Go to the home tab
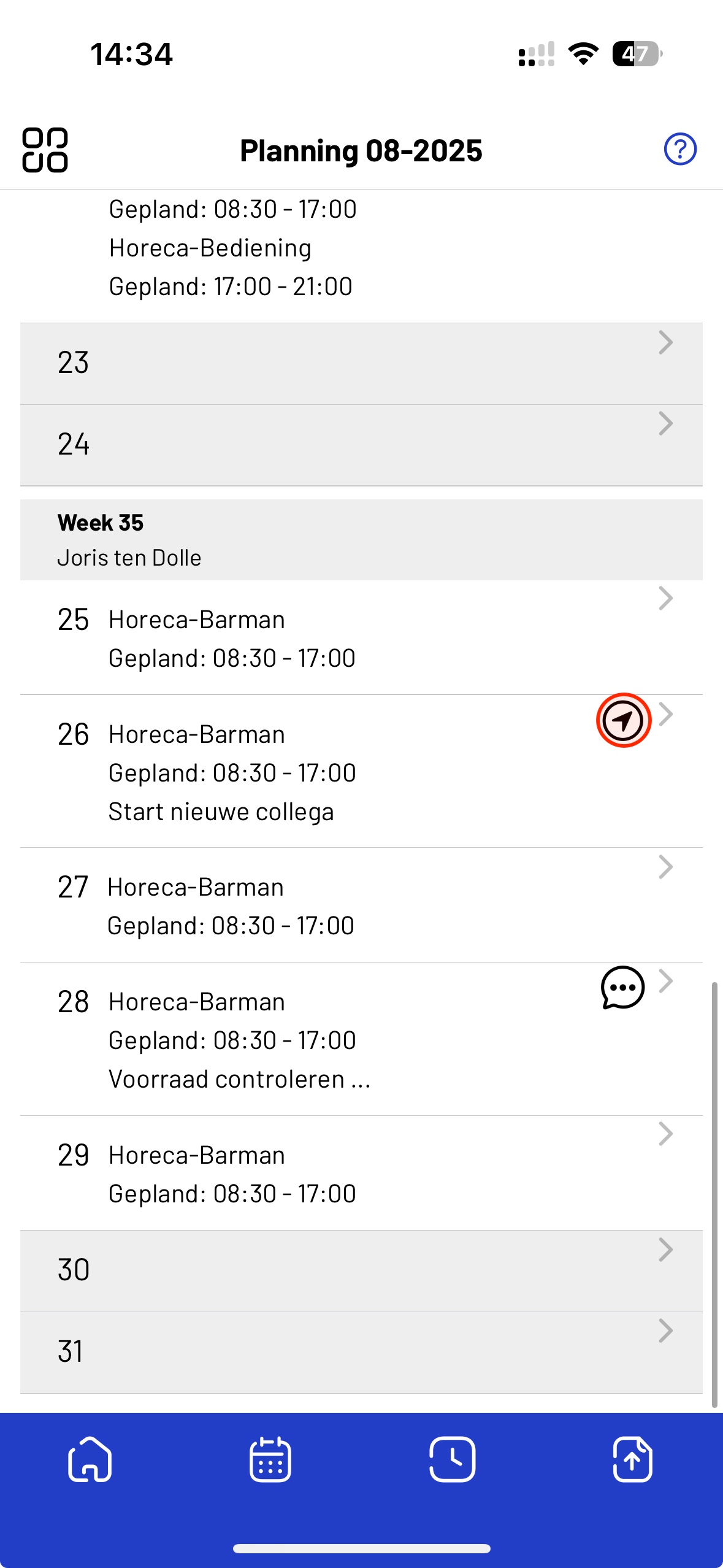The image size is (723, 1568). [90, 1459]
